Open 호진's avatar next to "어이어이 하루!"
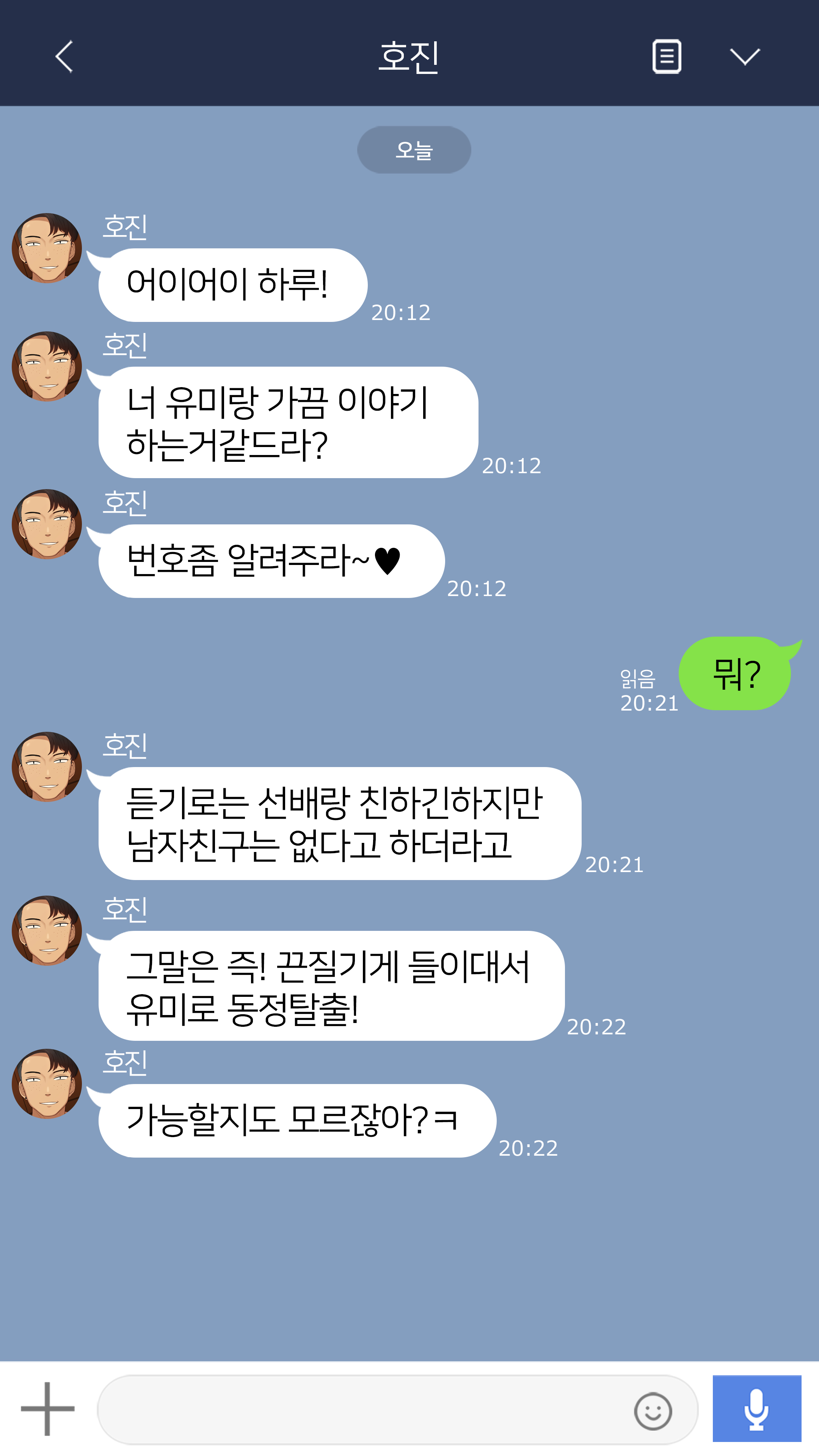 [47, 248]
